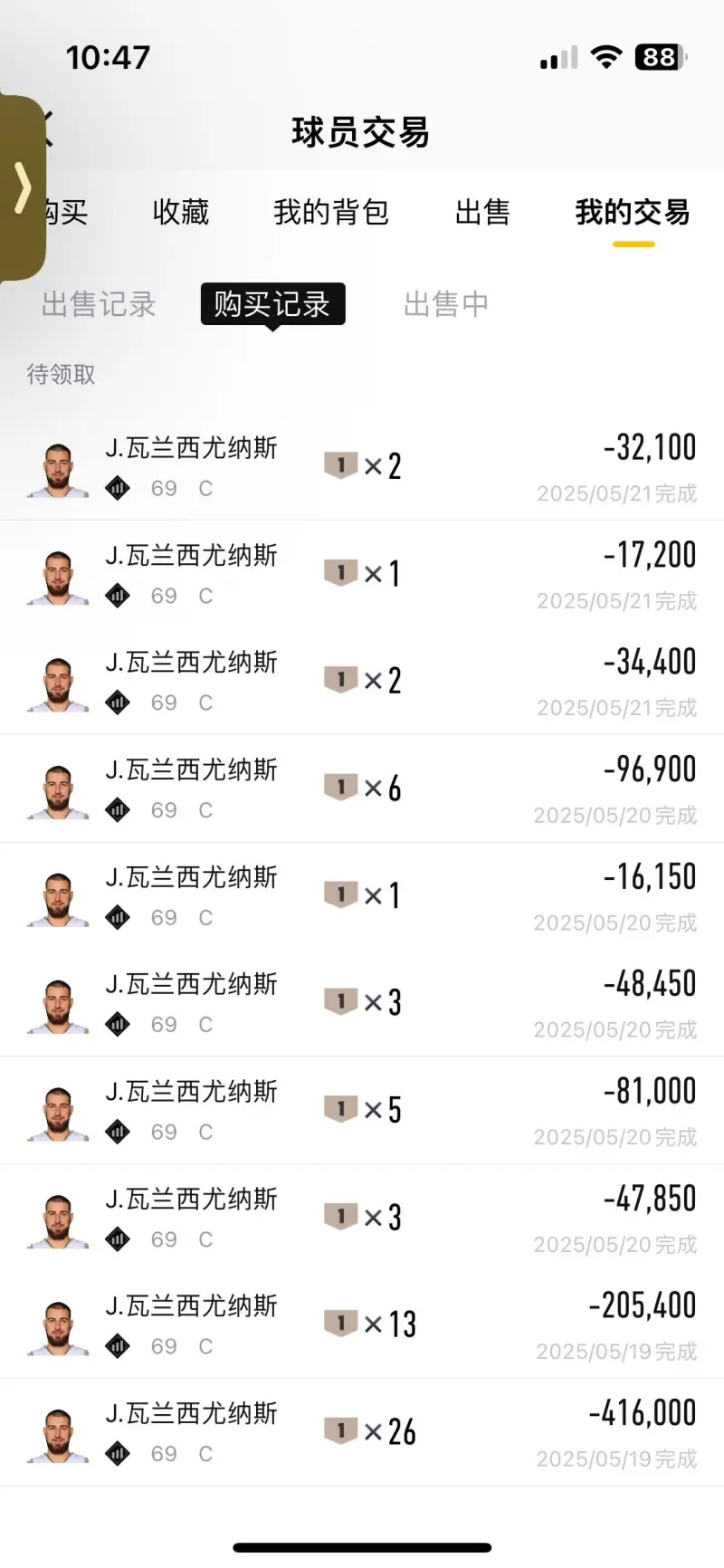Viewport: 724px width, 1568px height.
Task: Show the 出售中 sub-tab
Action: pos(446,304)
